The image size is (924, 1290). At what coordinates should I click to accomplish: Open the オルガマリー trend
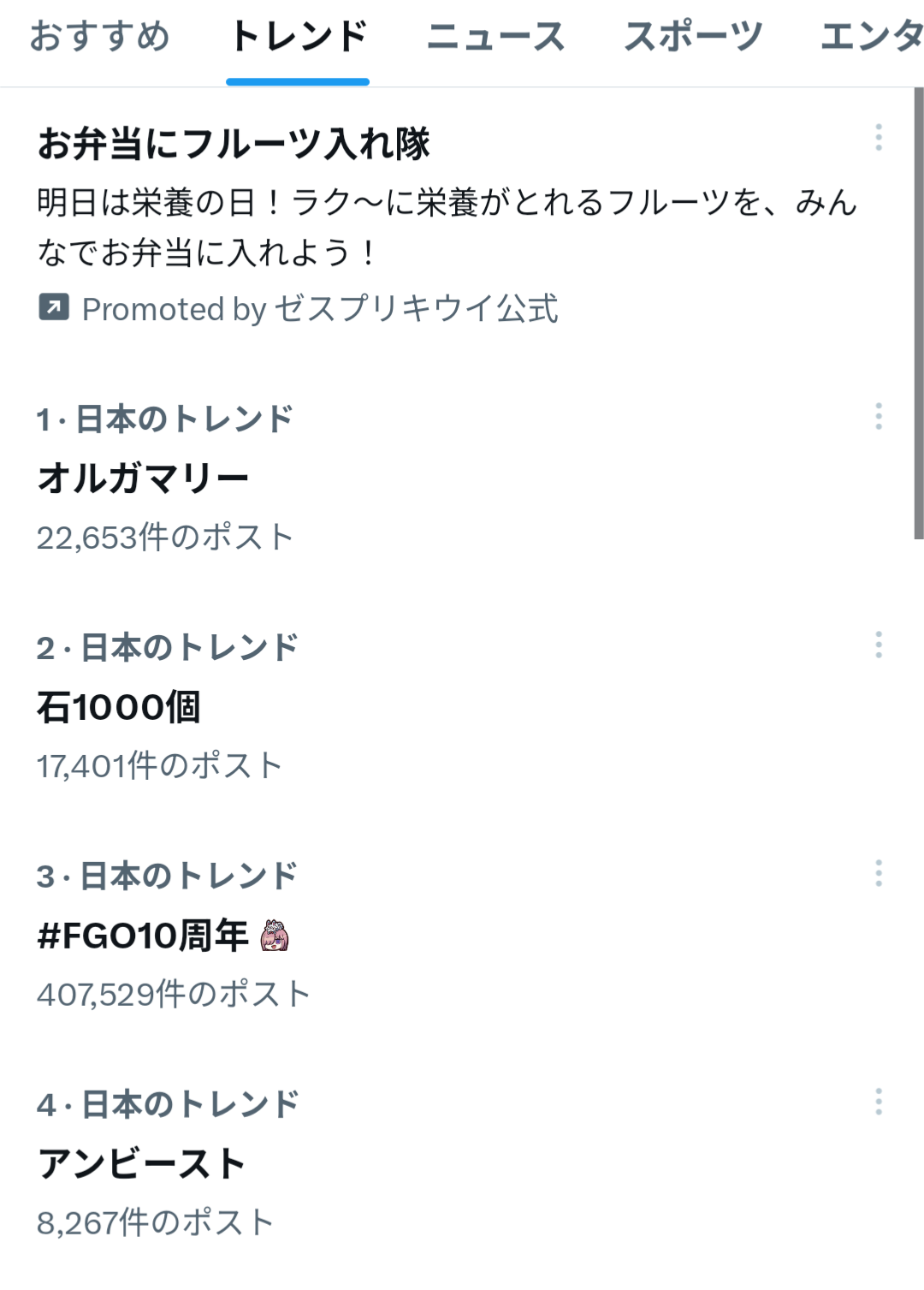143,478
